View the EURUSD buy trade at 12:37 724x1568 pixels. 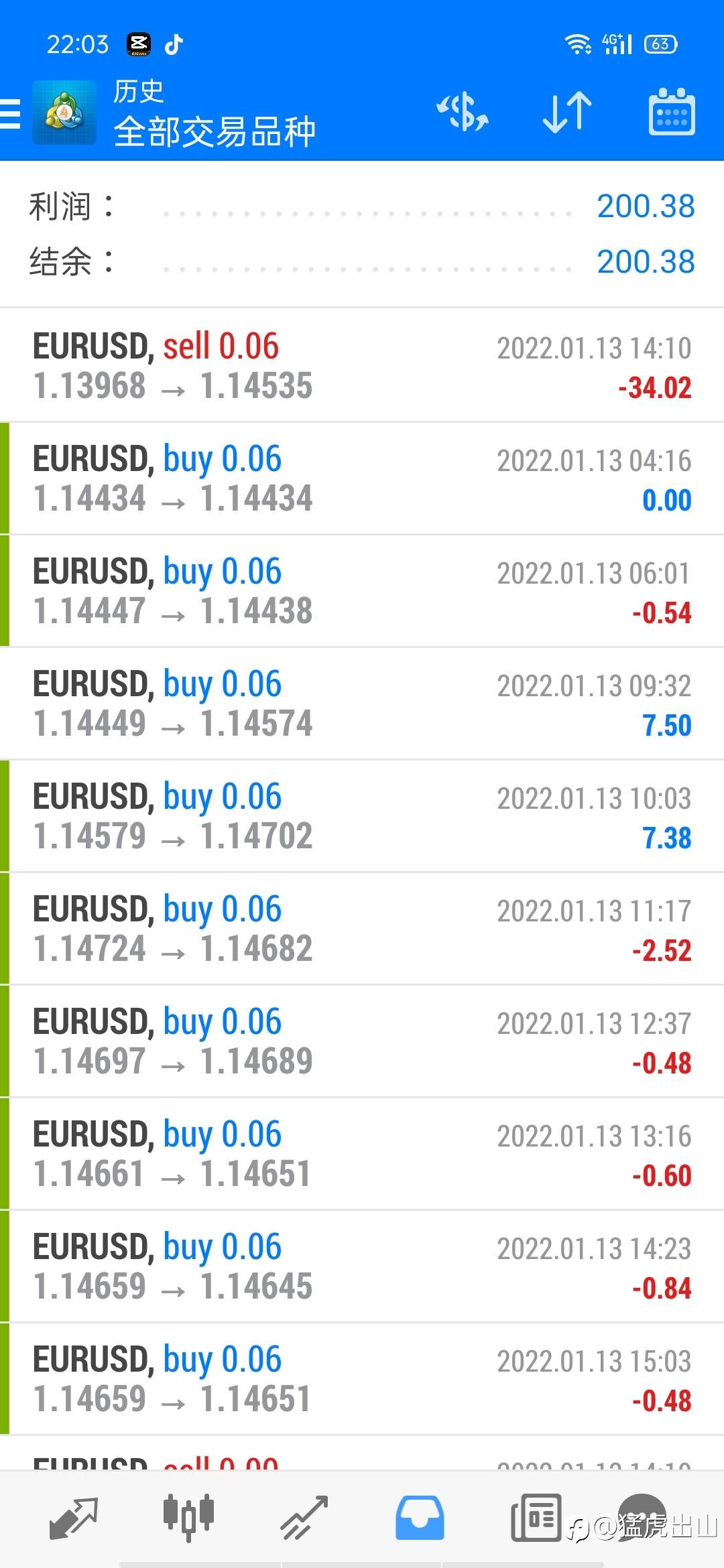pyautogui.click(x=362, y=1041)
